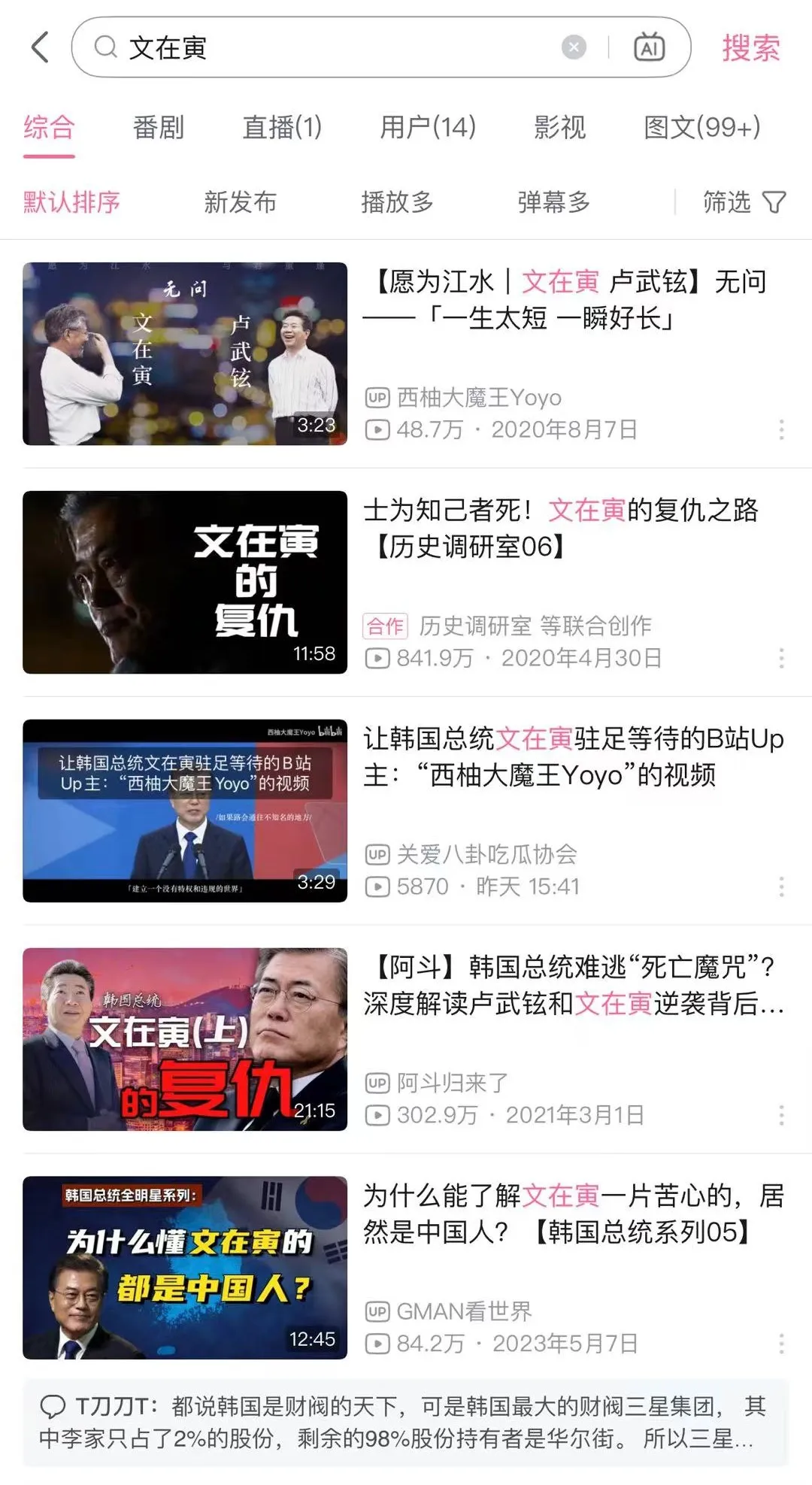The width and height of the screenshot is (812, 1485).
Task: Open more options for 关爱八卦吃瓜协会's video
Action: click(x=781, y=886)
